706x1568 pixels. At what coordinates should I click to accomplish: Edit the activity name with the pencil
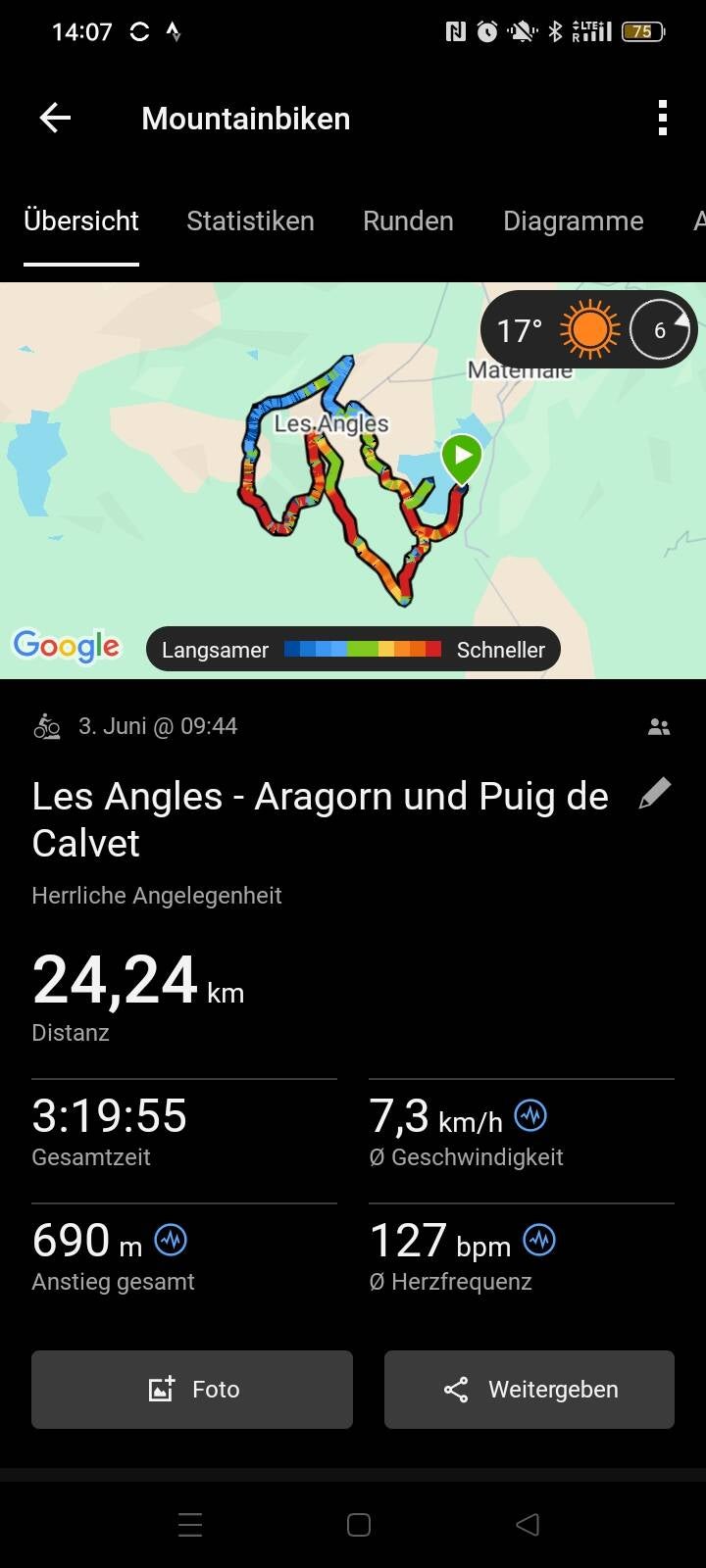654,794
